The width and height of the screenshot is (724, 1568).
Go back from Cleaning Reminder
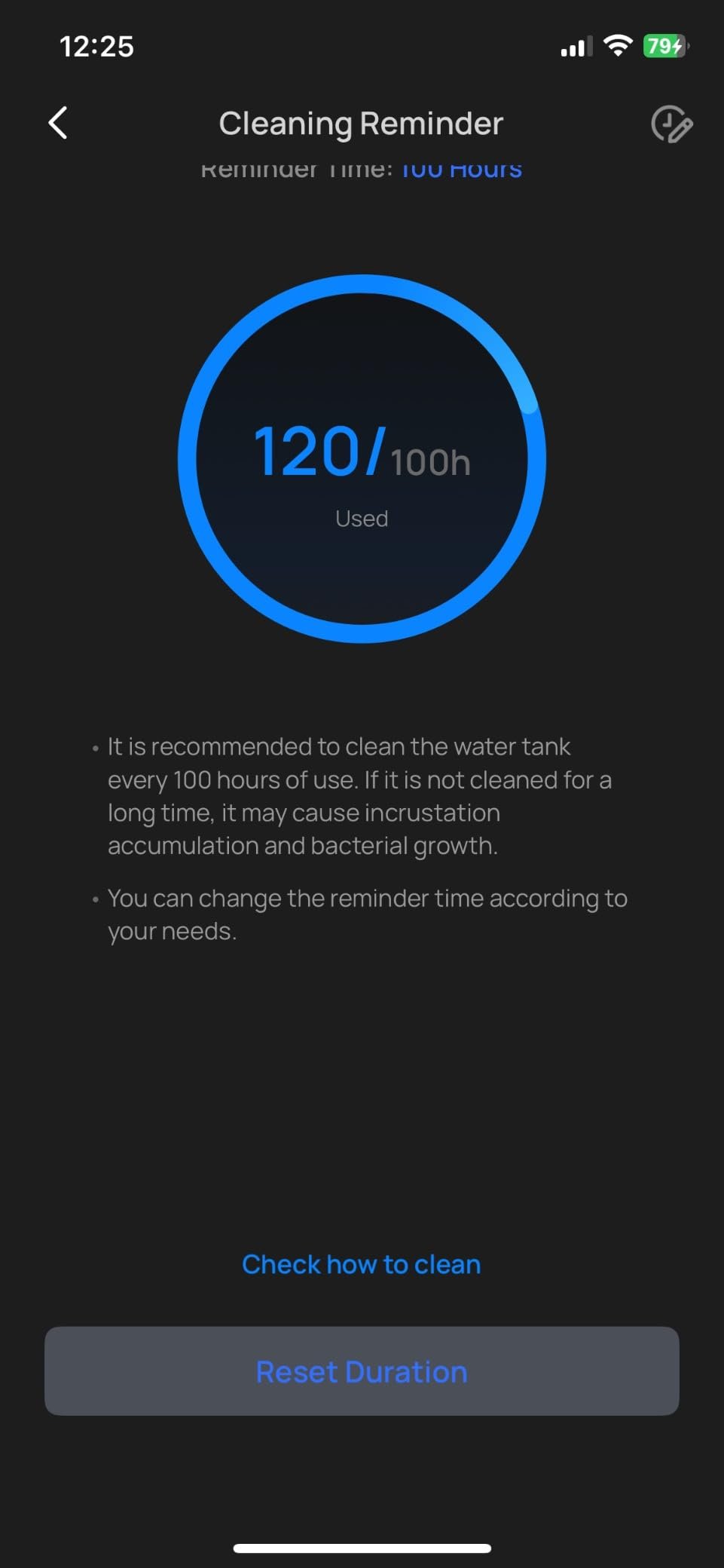[58, 123]
